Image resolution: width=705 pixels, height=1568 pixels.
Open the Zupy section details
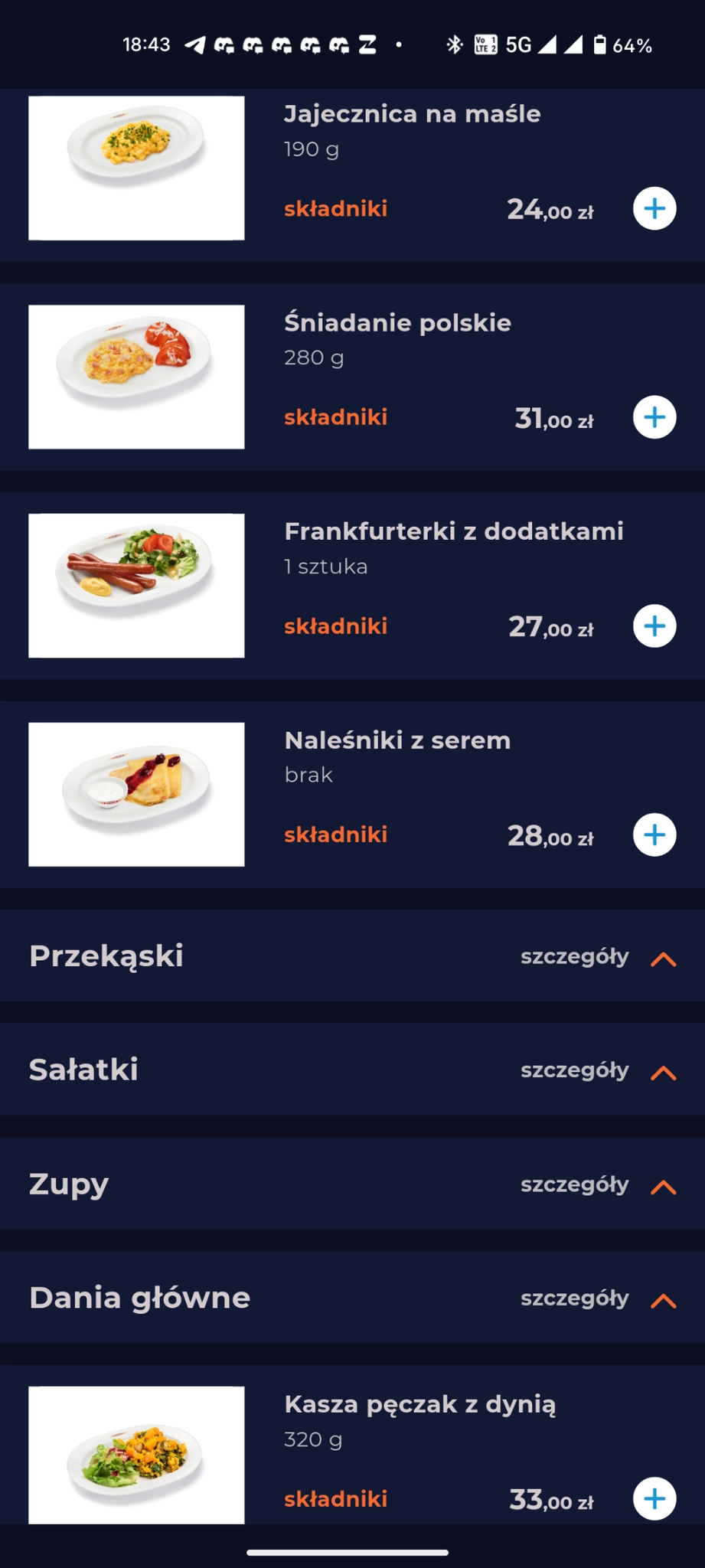[663, 1186]
